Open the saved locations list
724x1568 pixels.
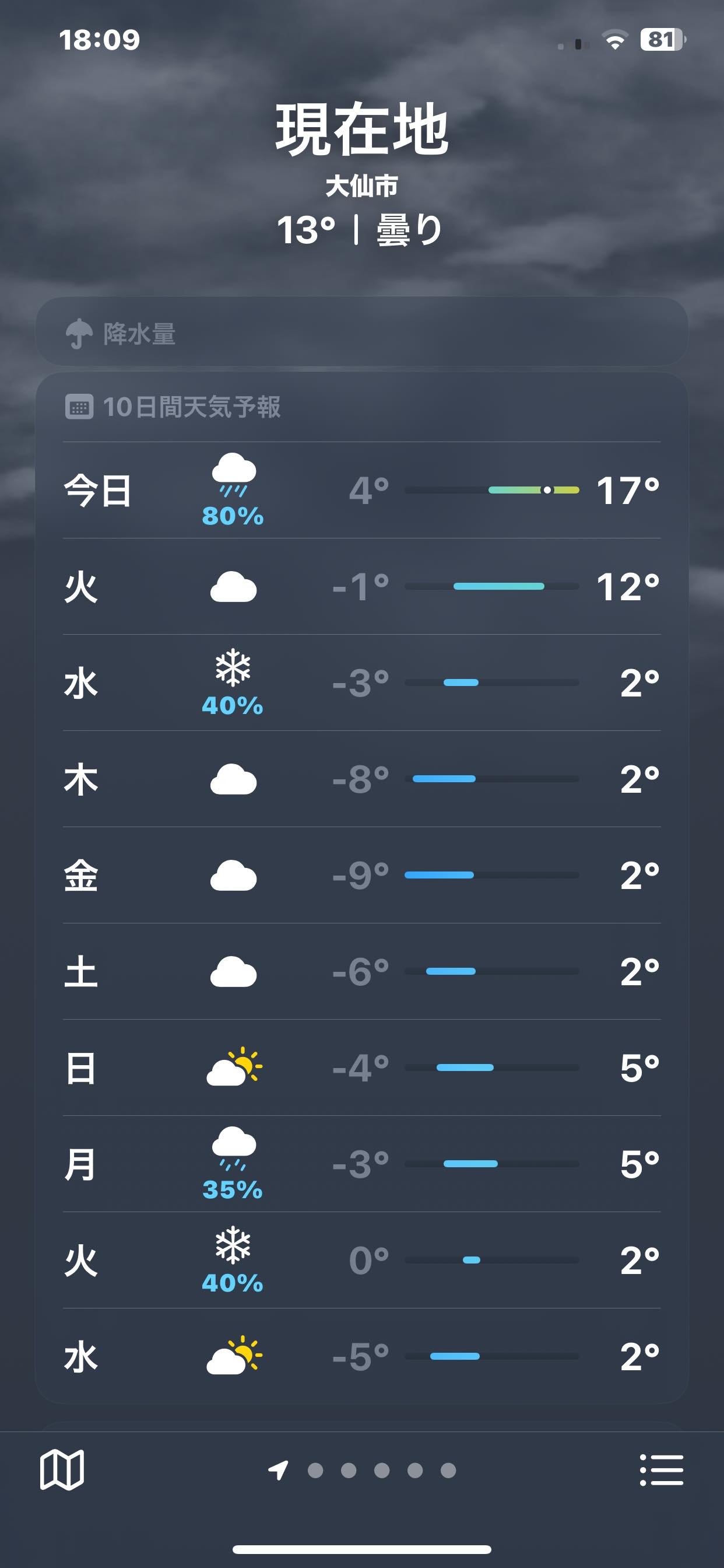[661, 1470]
